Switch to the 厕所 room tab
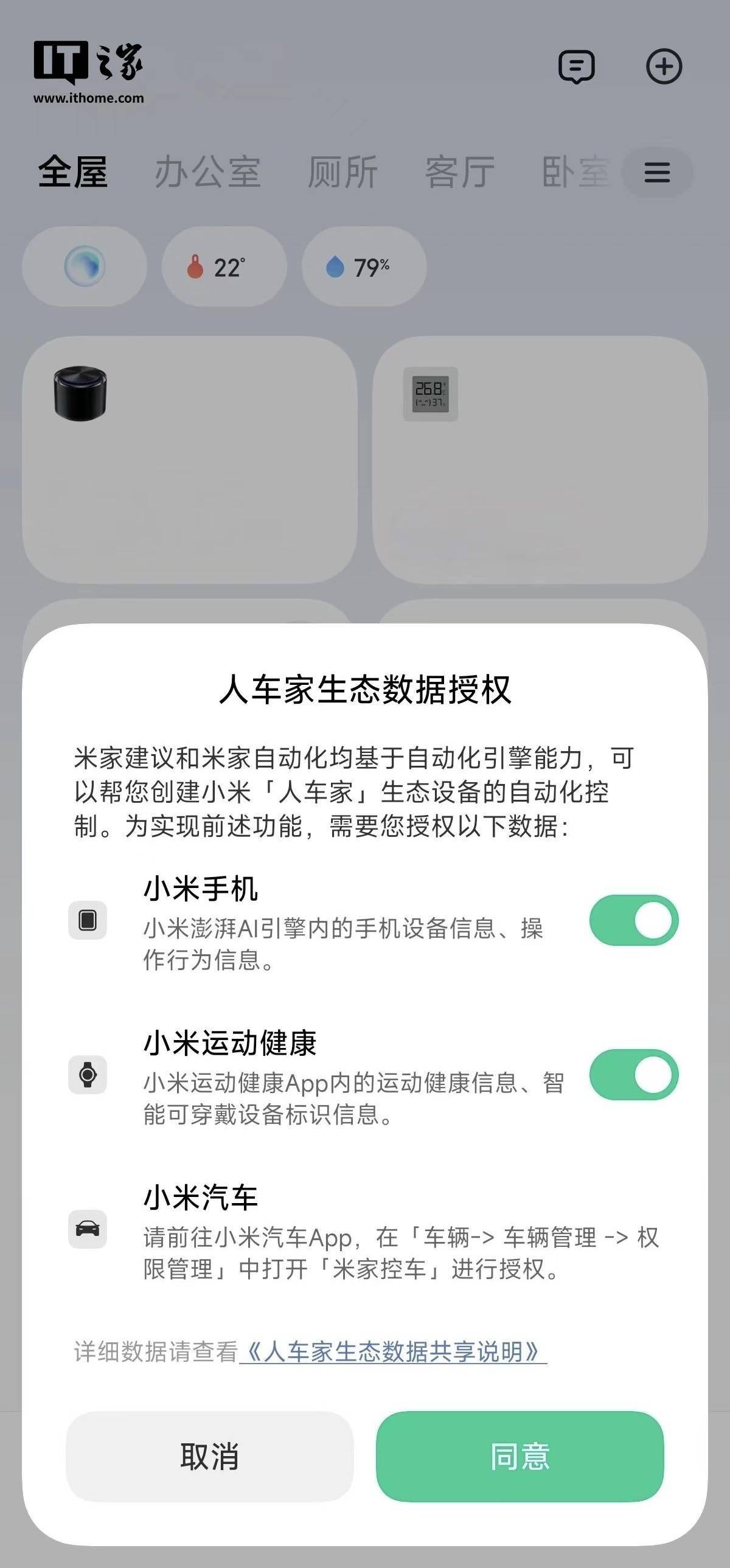This screenshot has width=730, height=1568. (342, 172)
